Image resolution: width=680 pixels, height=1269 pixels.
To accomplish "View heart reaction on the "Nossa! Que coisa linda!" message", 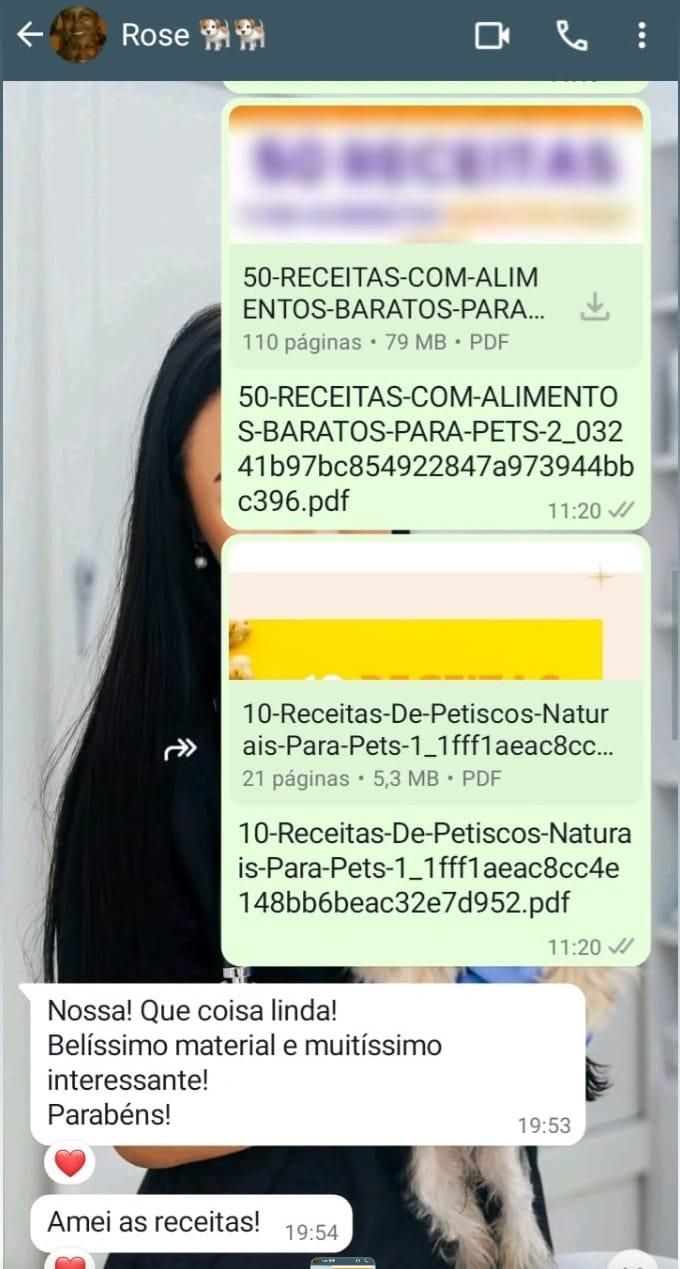I will click(69, 1163).
